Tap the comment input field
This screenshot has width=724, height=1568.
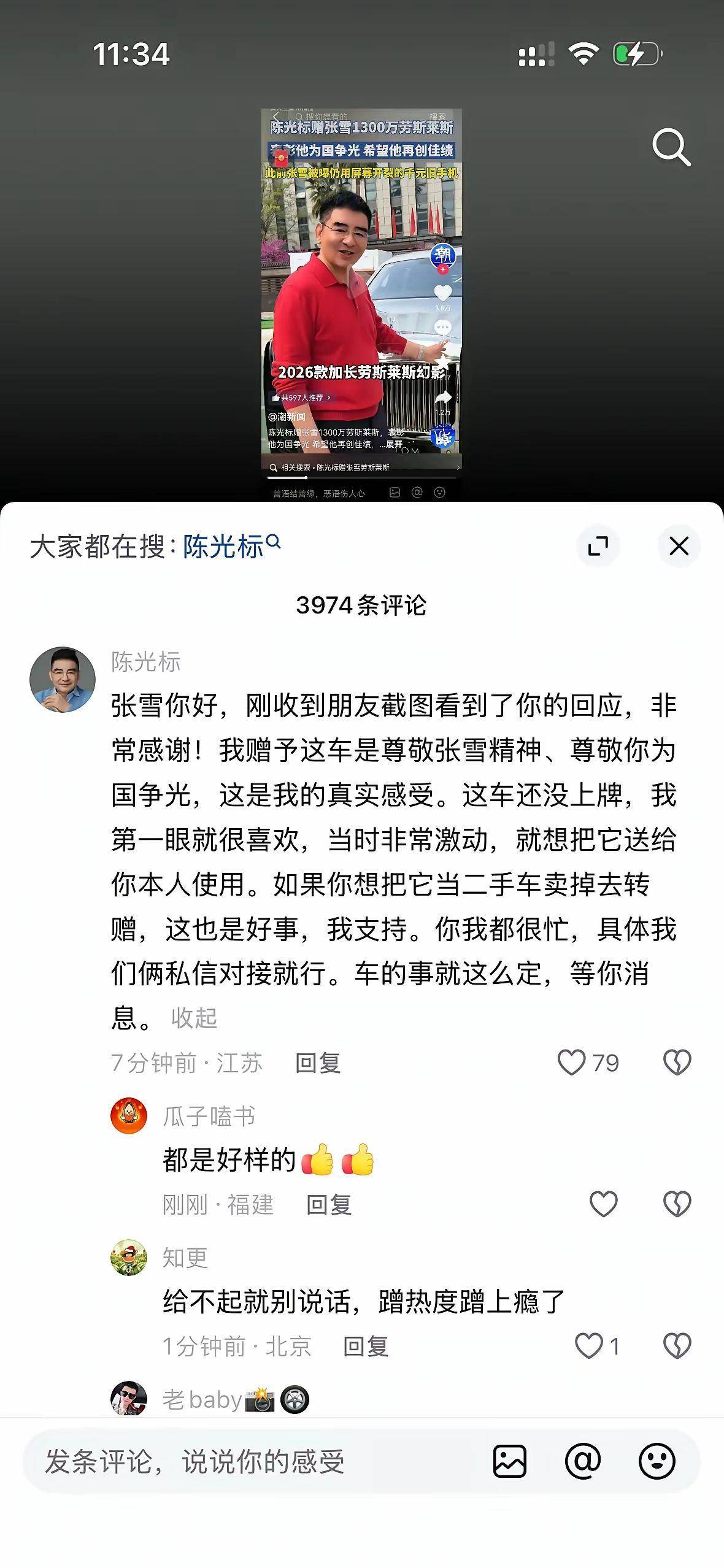245,1461
